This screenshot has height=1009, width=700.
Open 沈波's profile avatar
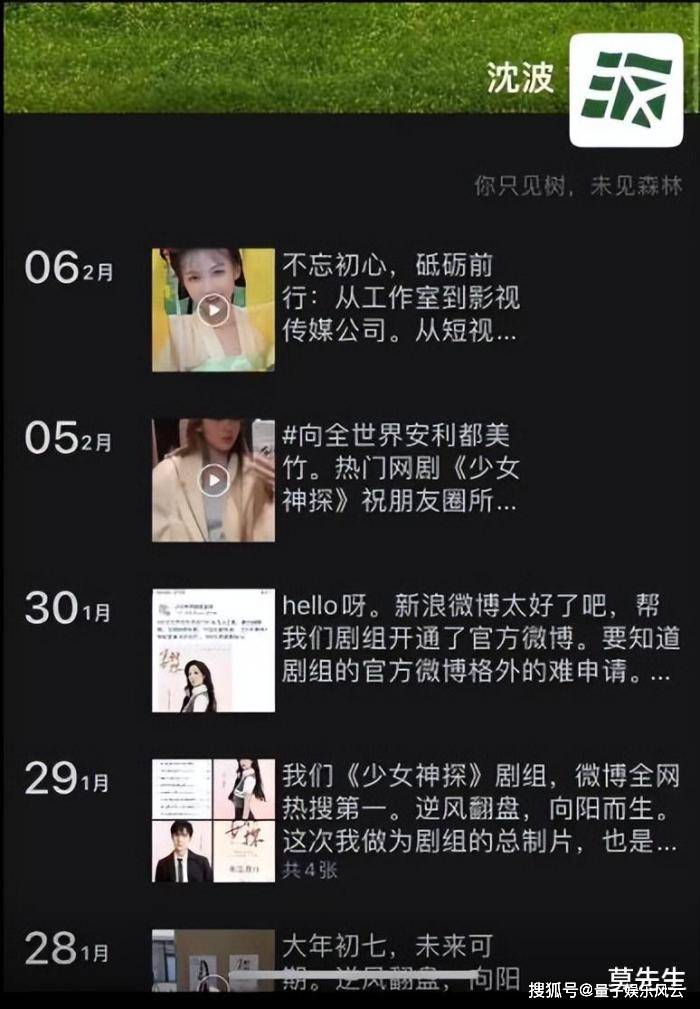point(626,89)
